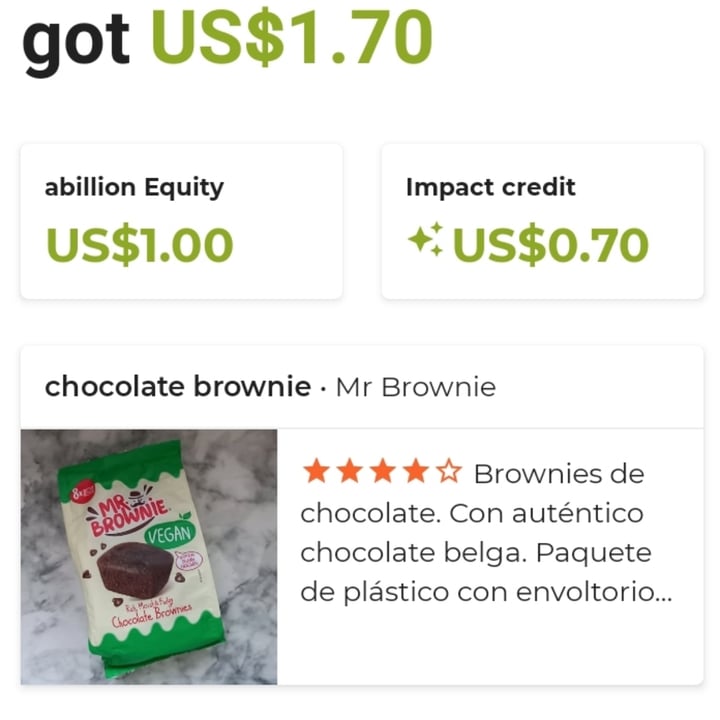
Task: View the abillion Equity card
Action: [181, 221]
